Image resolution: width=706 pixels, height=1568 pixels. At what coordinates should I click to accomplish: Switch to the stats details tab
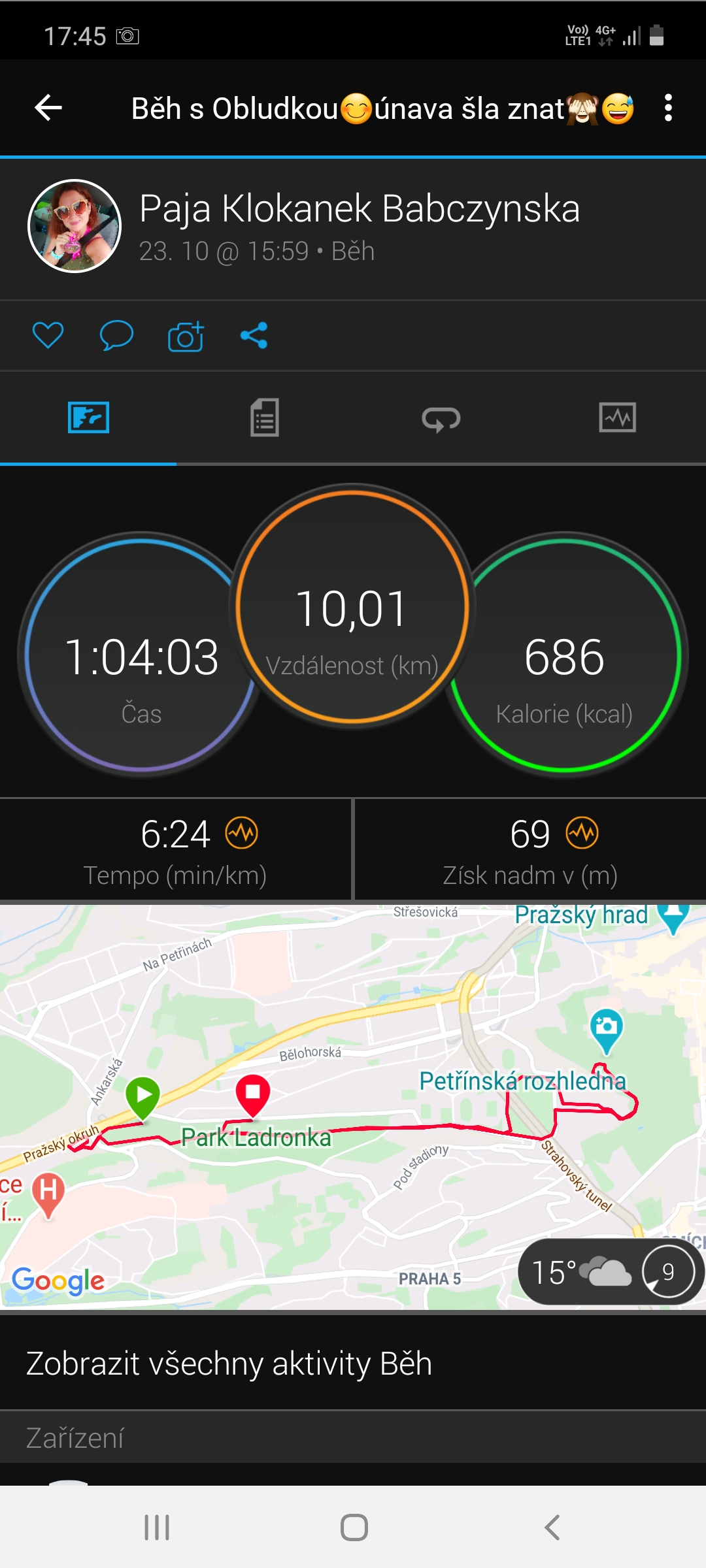pos(265,418)
